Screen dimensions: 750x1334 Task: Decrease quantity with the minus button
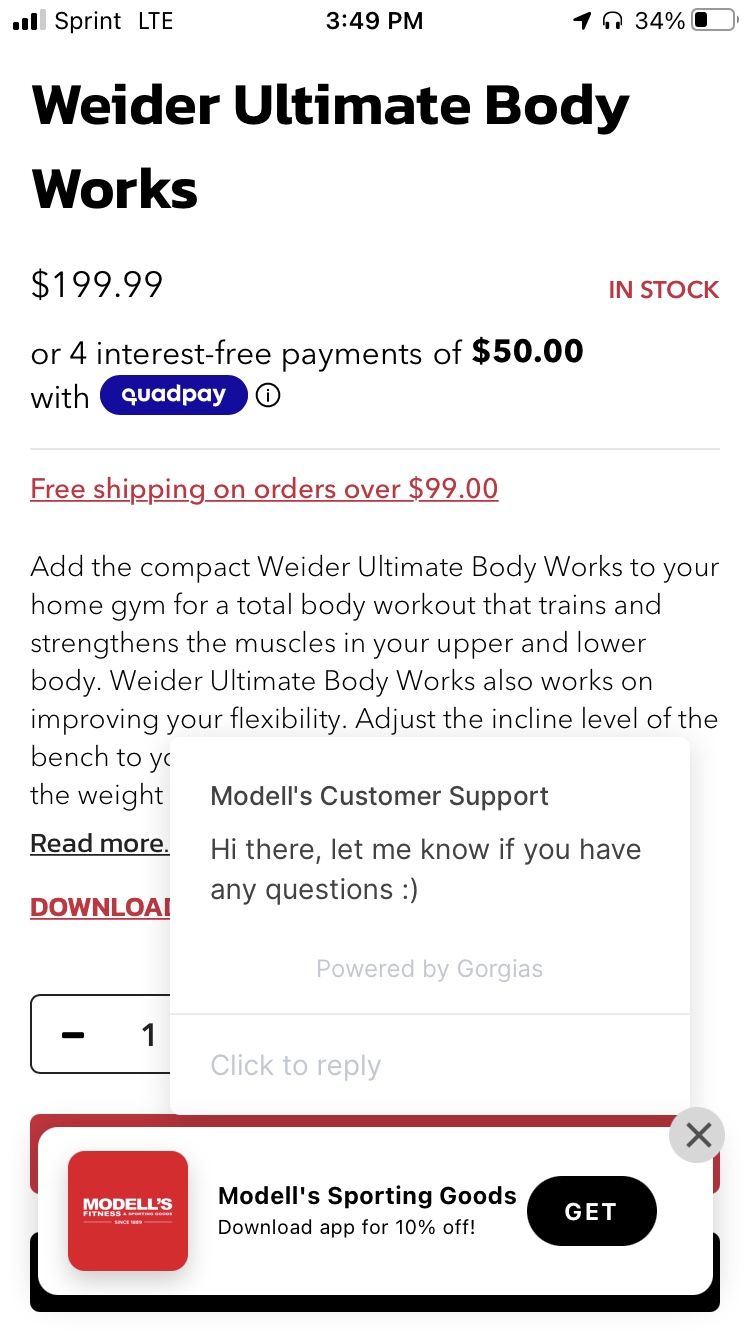73,1035
